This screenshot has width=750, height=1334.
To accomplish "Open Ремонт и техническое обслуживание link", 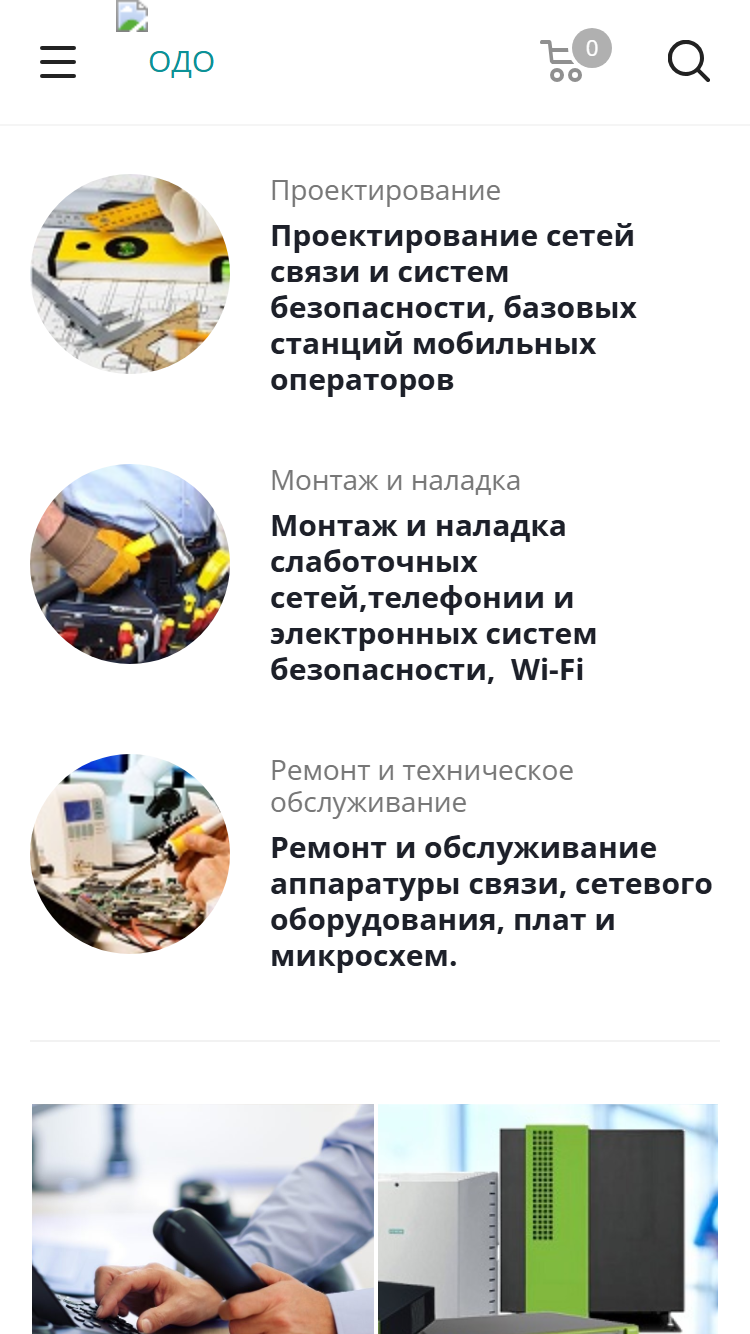I will 422,786.
